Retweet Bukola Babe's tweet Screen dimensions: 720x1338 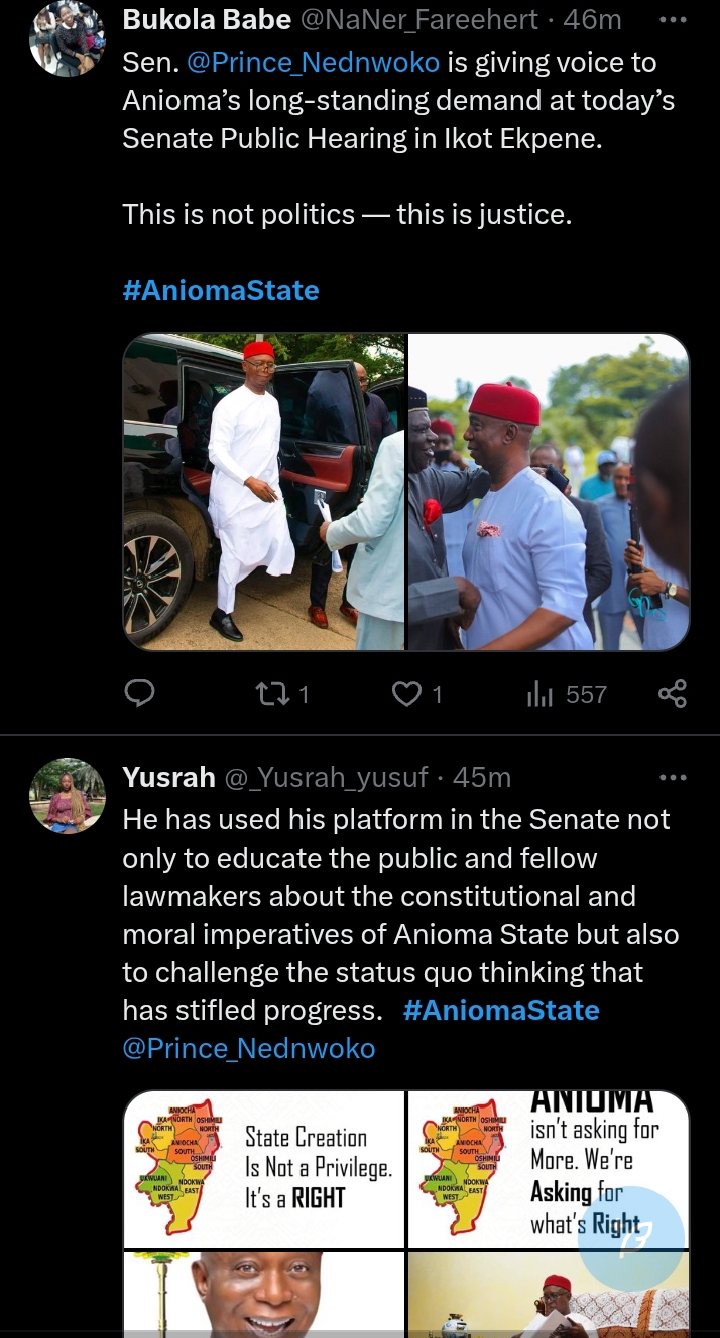click(x=281, y=693)
